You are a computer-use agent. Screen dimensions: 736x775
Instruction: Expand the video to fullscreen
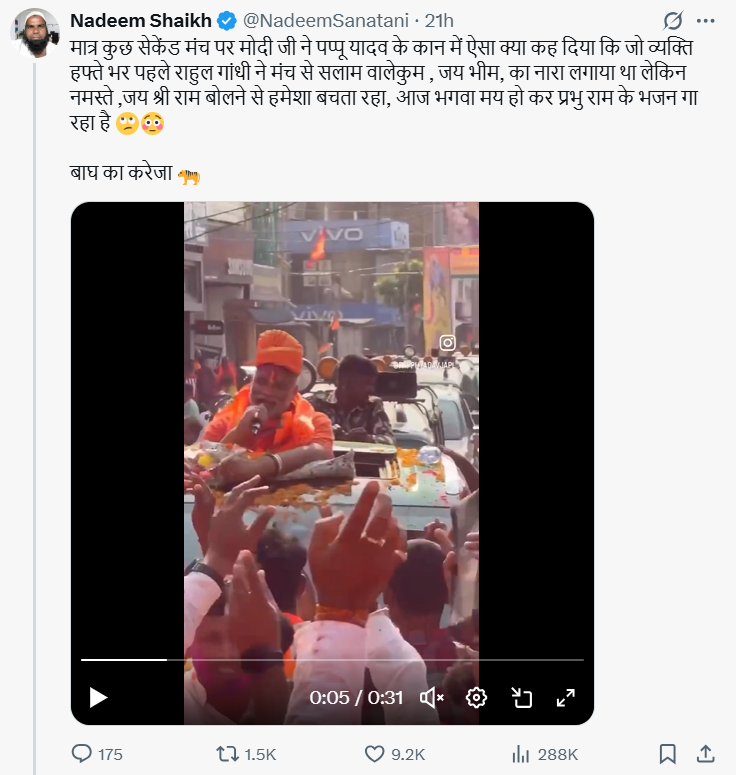click(x=565, y=697)
